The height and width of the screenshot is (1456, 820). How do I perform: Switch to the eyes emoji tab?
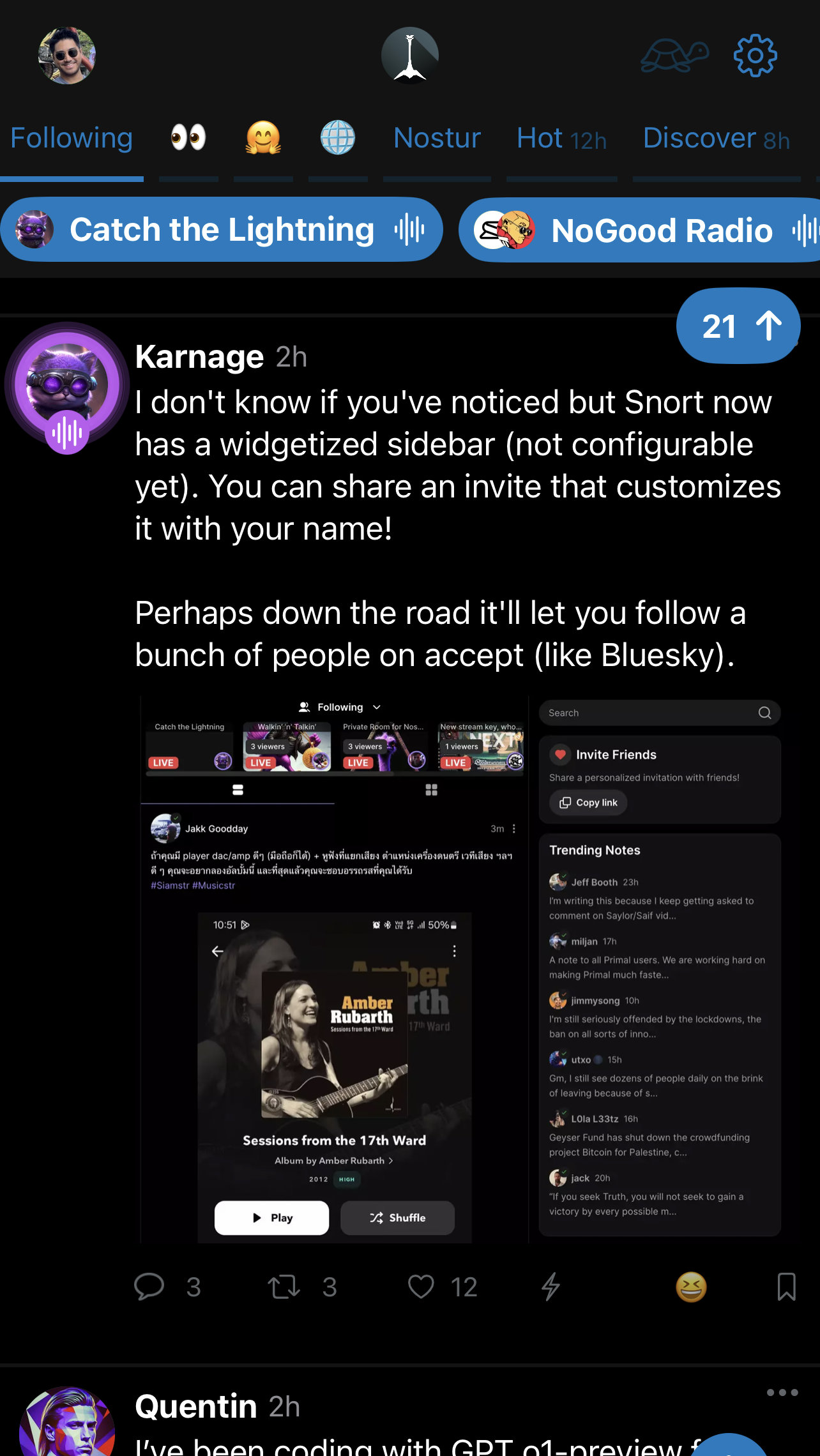pos(188,138)
